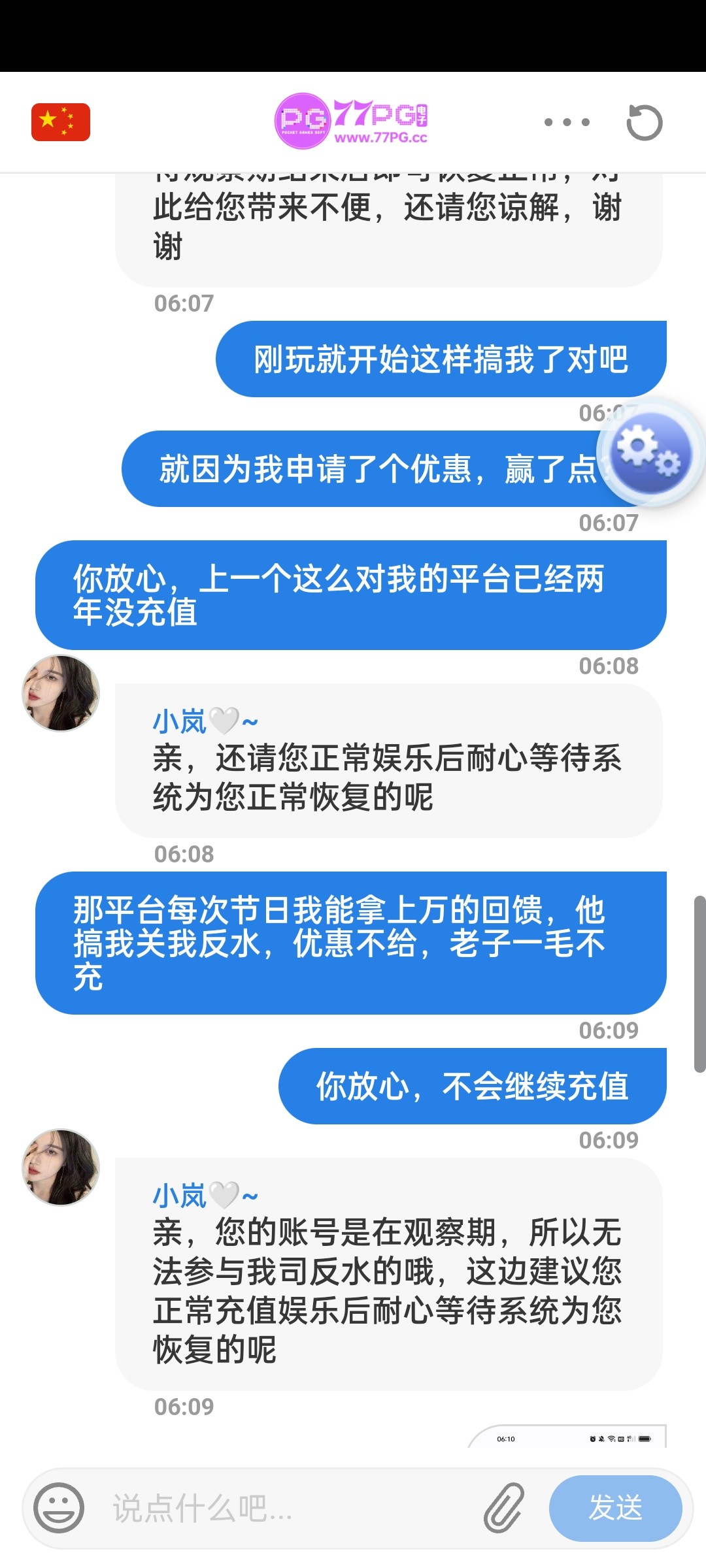Tap the floating gear settings button

tap(651, 453)
